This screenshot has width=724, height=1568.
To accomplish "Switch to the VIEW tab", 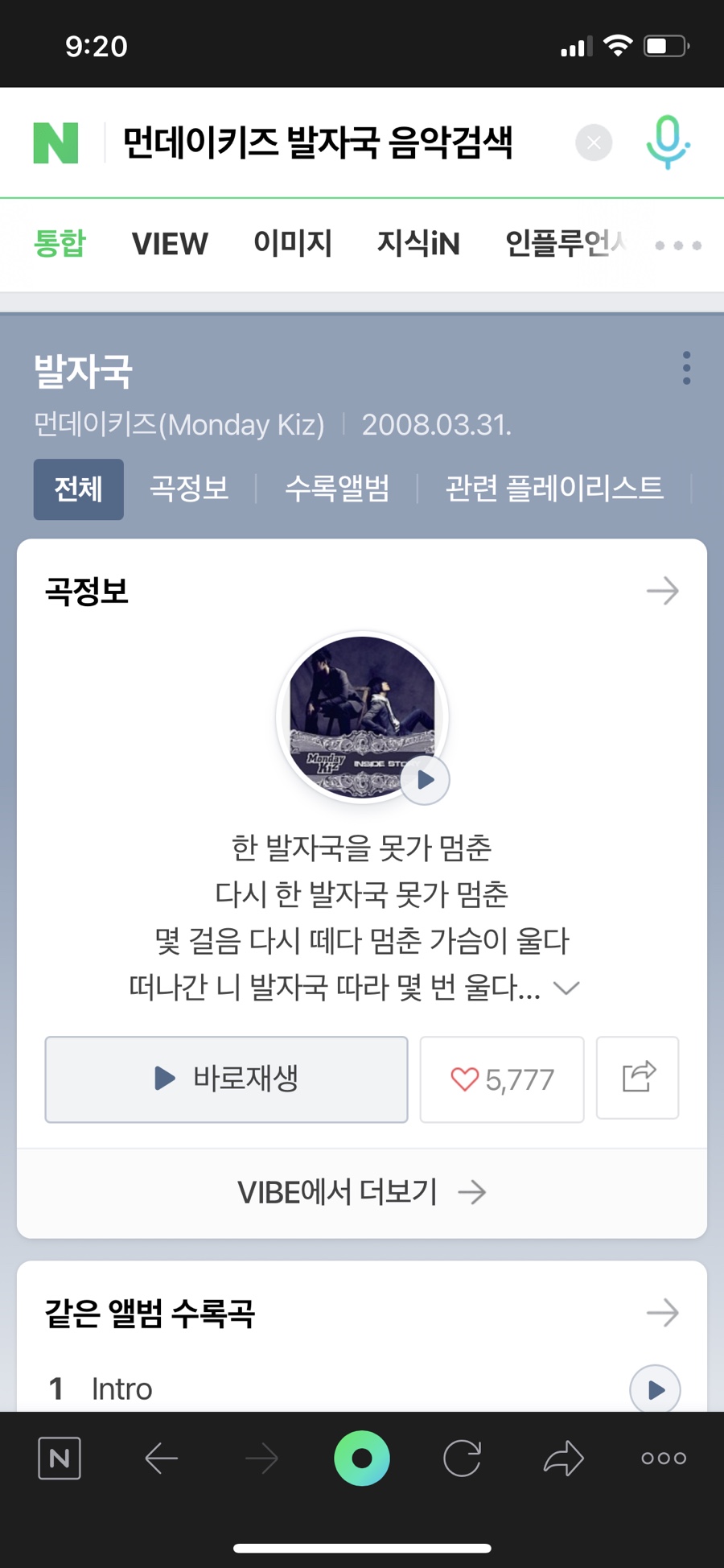I will [170, 244].
